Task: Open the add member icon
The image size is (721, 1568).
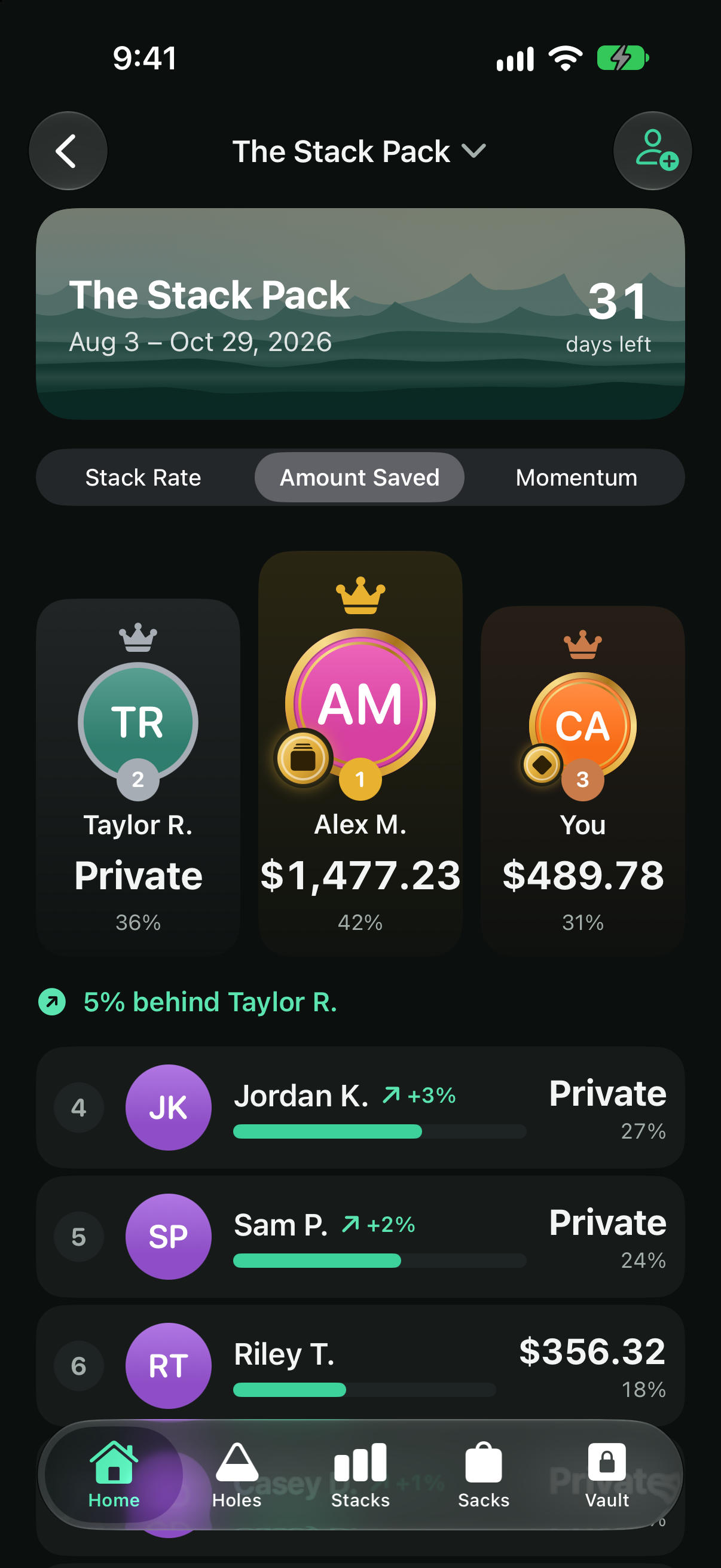Action: click(x=652, y=151)
